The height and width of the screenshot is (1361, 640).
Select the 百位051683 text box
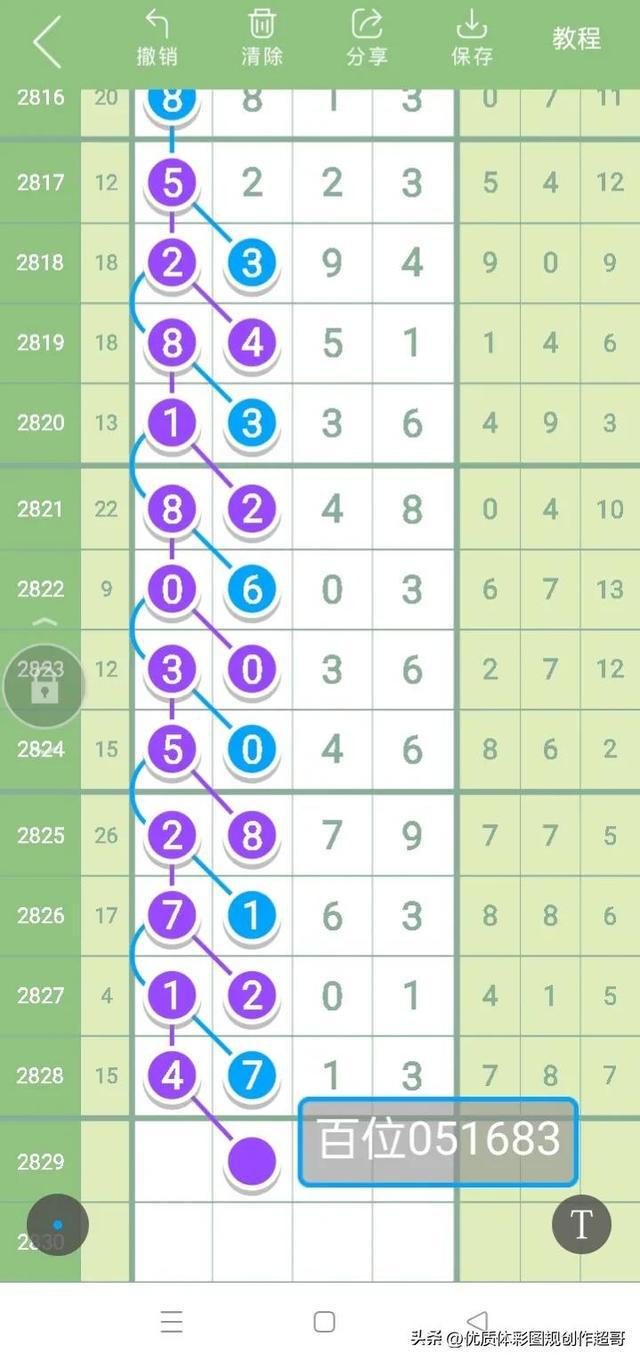[x=438, y=1141]
